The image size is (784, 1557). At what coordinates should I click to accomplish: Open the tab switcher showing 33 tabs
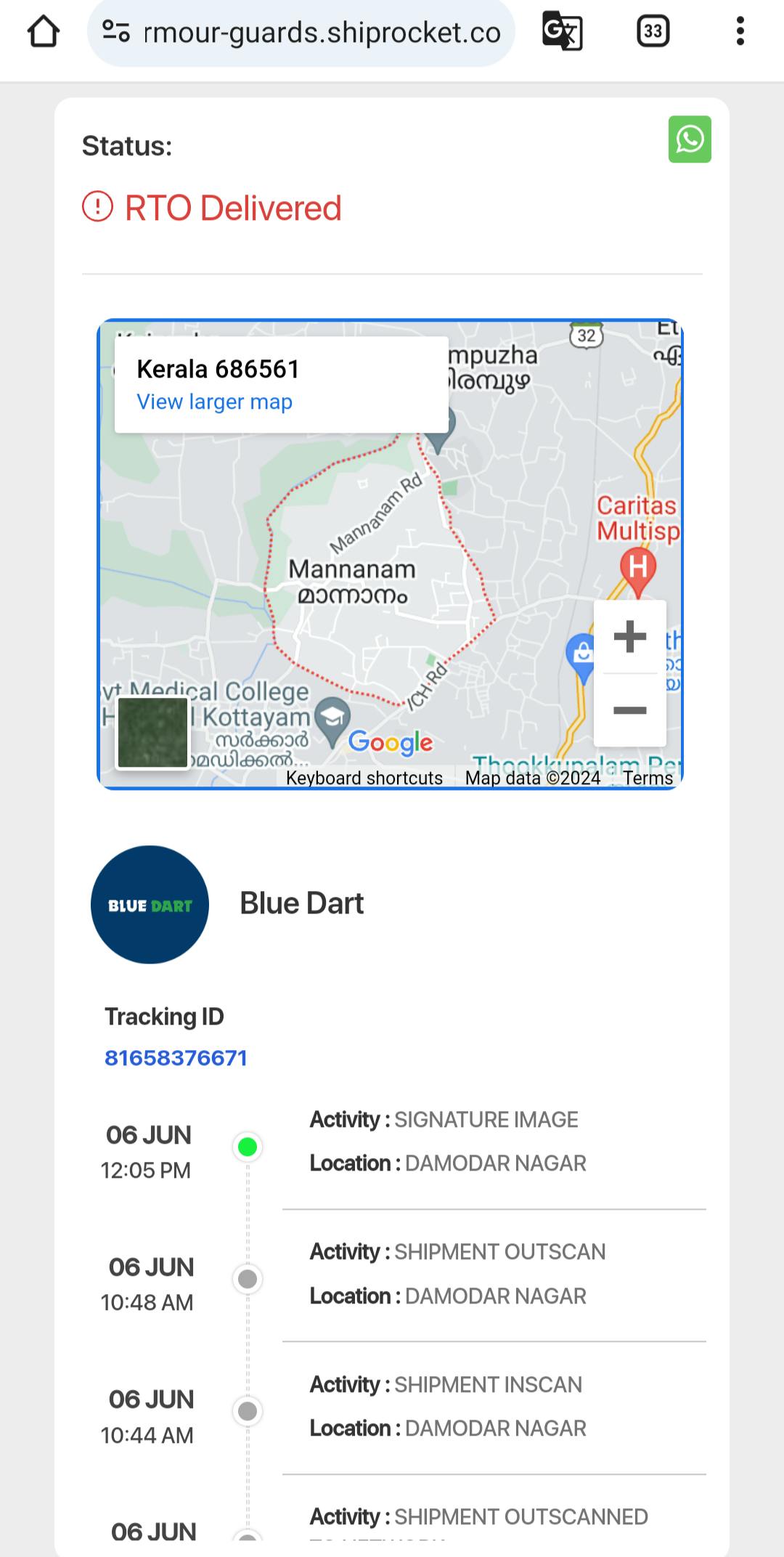[652, 32]
